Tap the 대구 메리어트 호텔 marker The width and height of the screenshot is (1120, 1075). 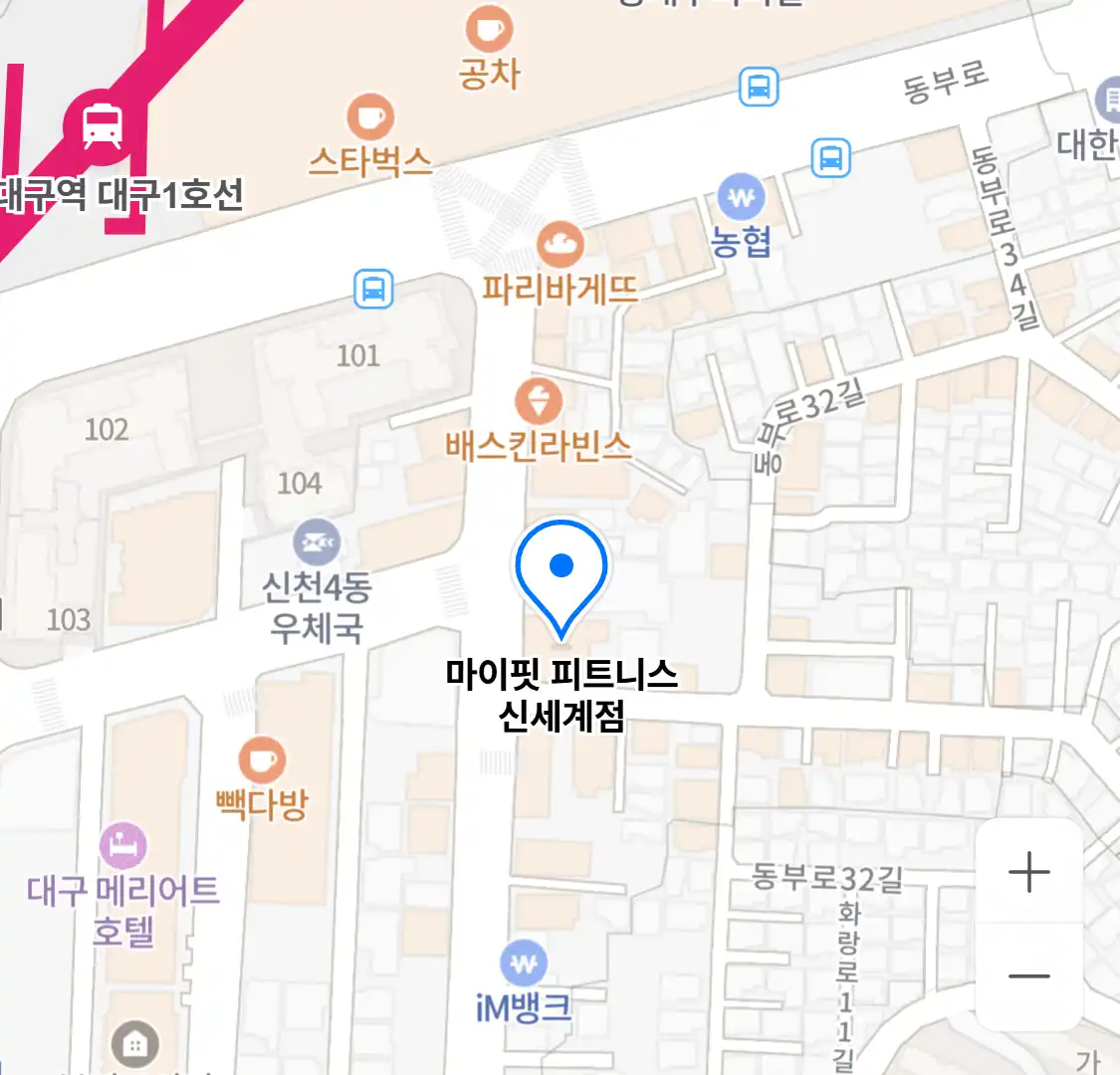pos(123,847)
